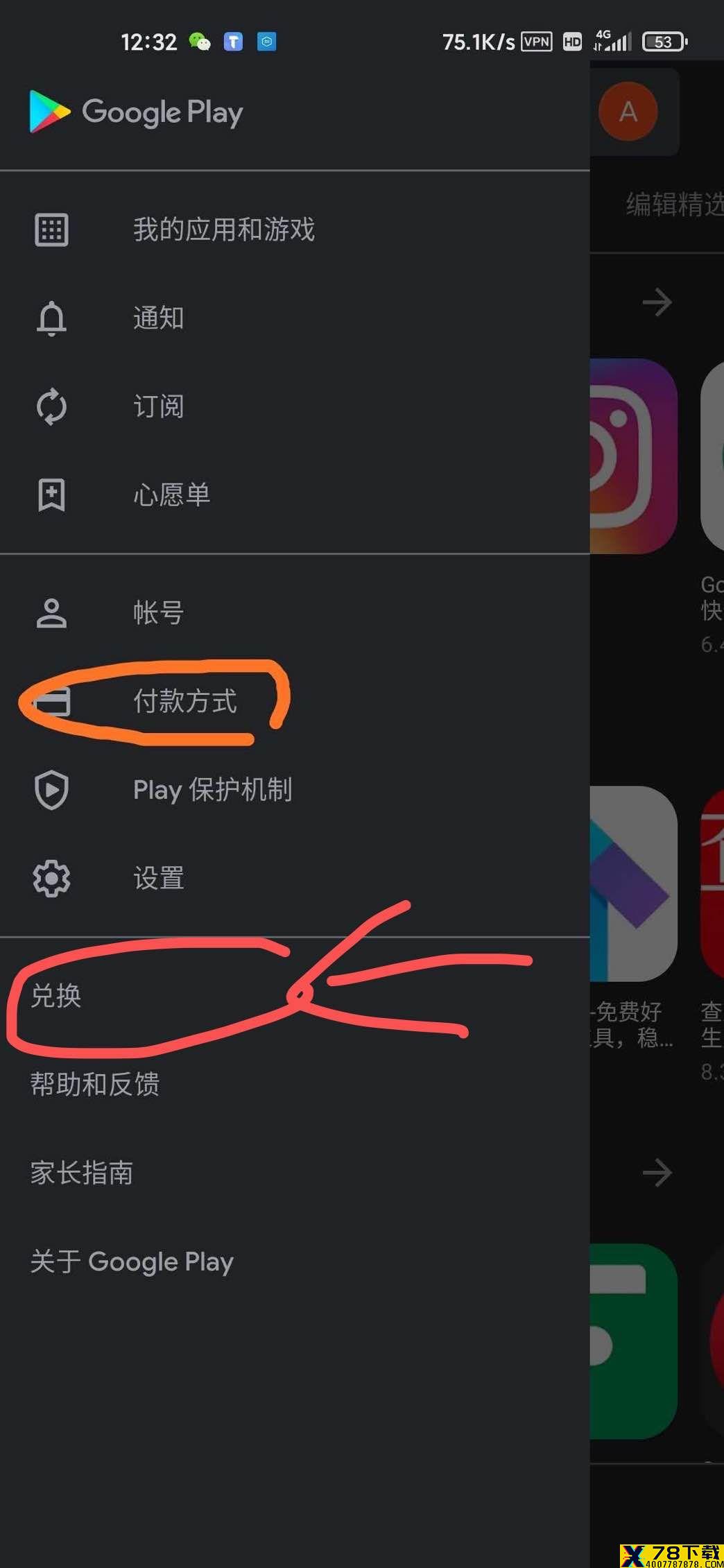Open the 心愿单 wishlist
Image resolution: width=724 pixels, height=1568 pixels.
pyautogui.click(x=295, y=495)
